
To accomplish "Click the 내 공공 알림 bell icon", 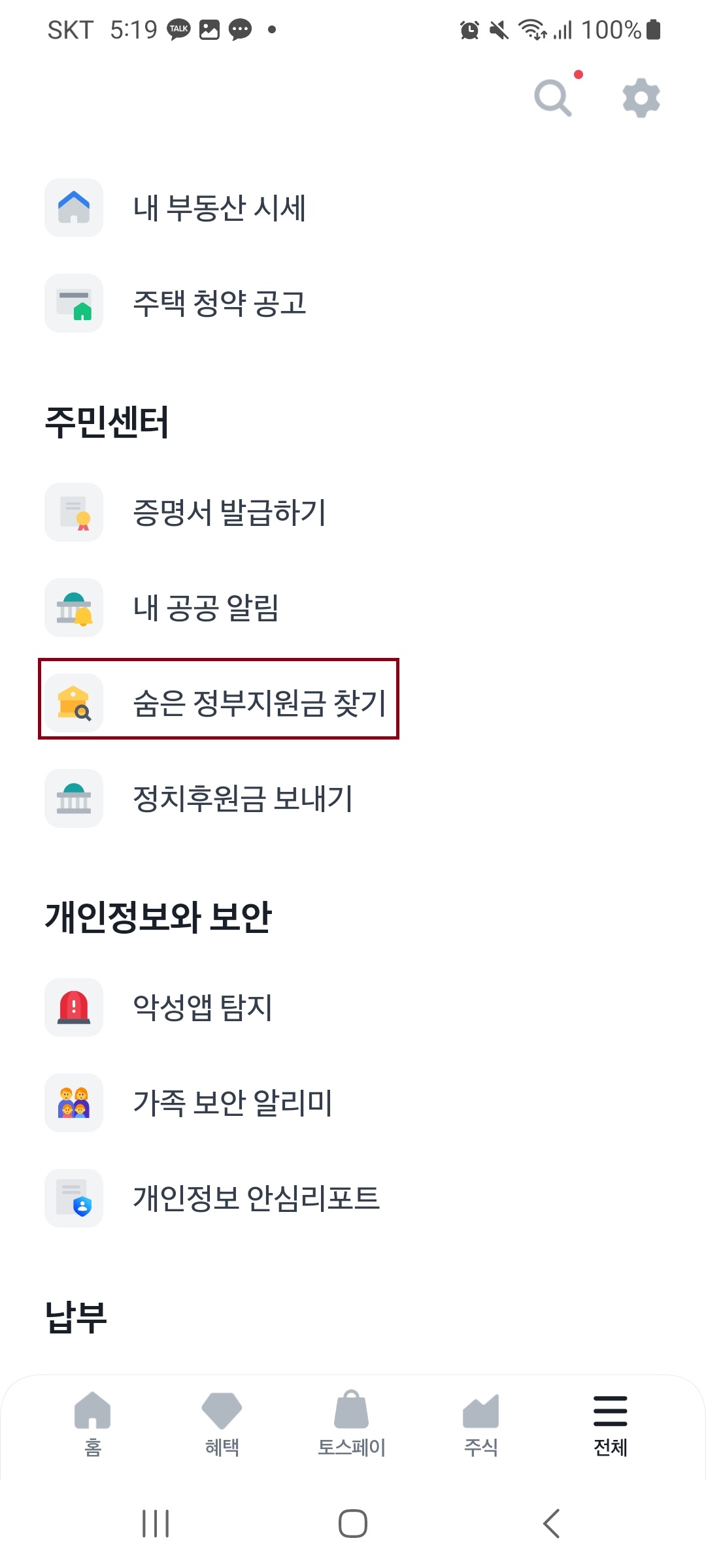I will (x=73, y=609).
